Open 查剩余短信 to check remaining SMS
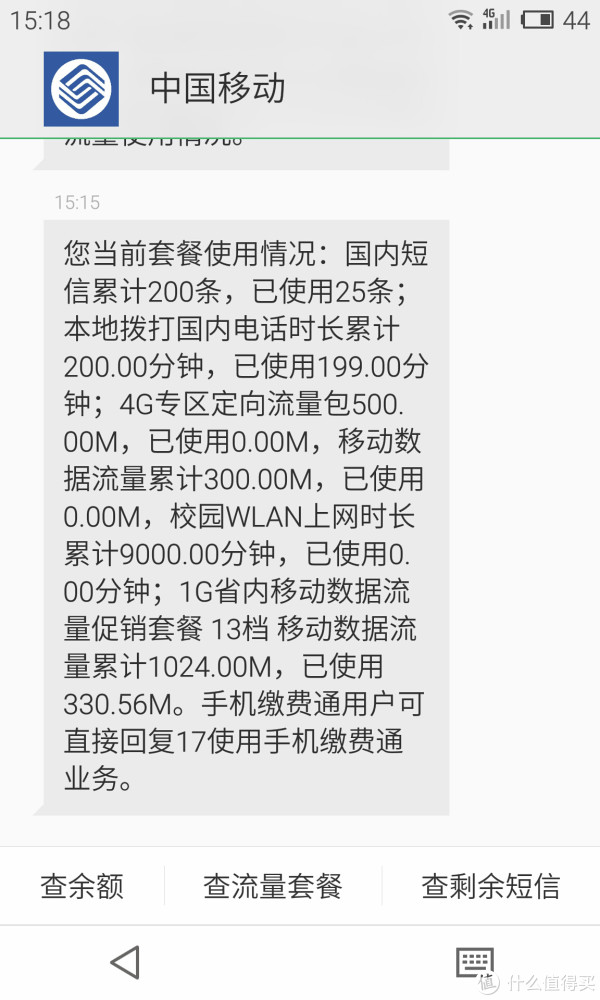The image size is (600, 1000). tap(491, 886)
